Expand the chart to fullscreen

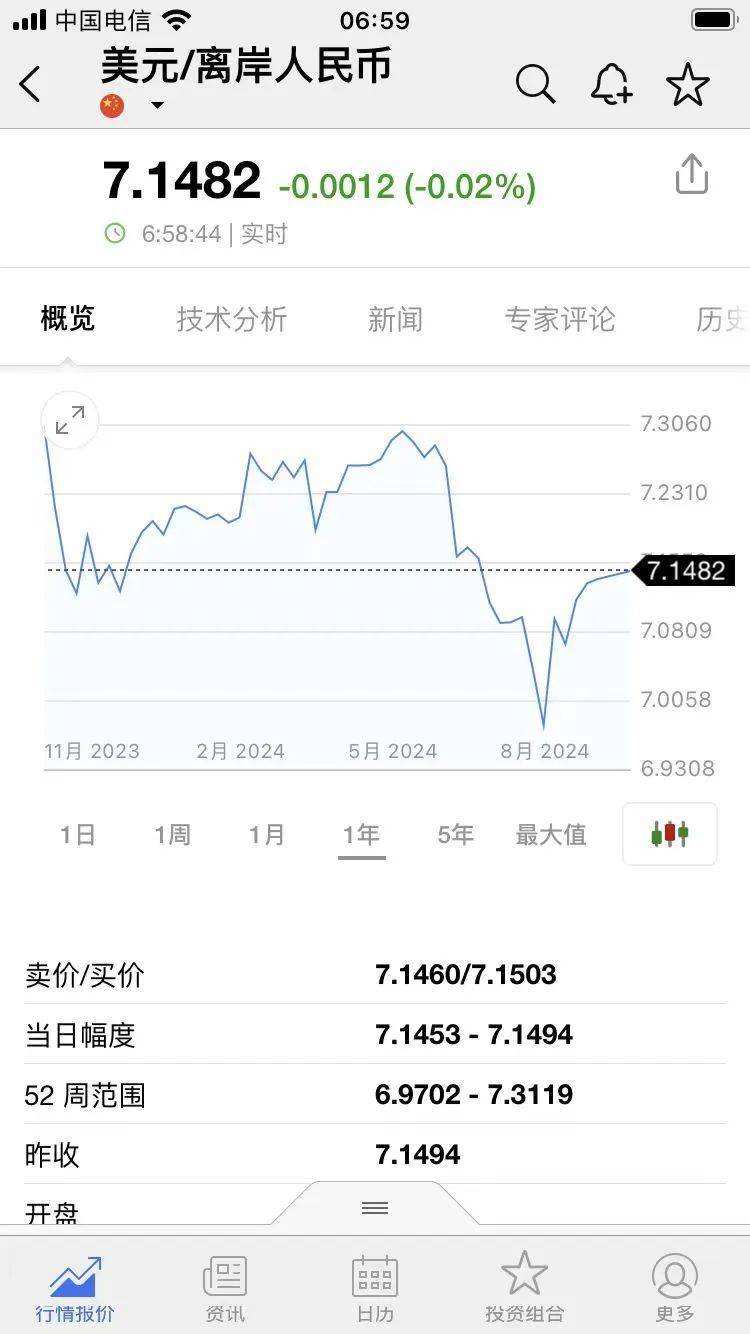point(68,420)
